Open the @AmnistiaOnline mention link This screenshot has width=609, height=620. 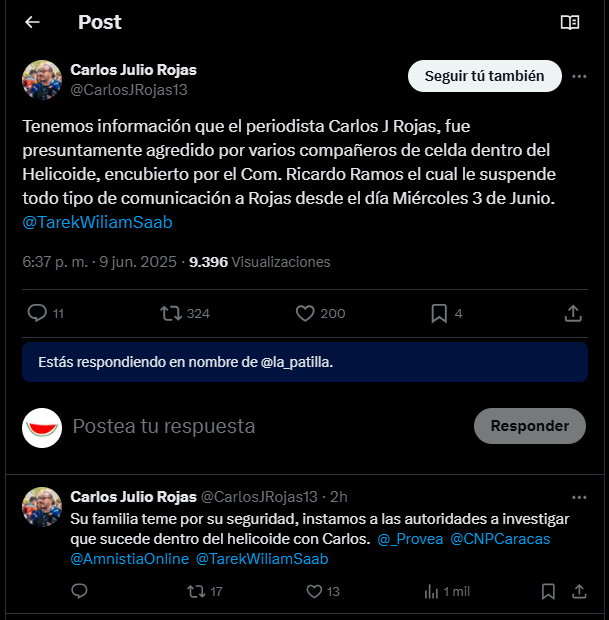[129, 559]
